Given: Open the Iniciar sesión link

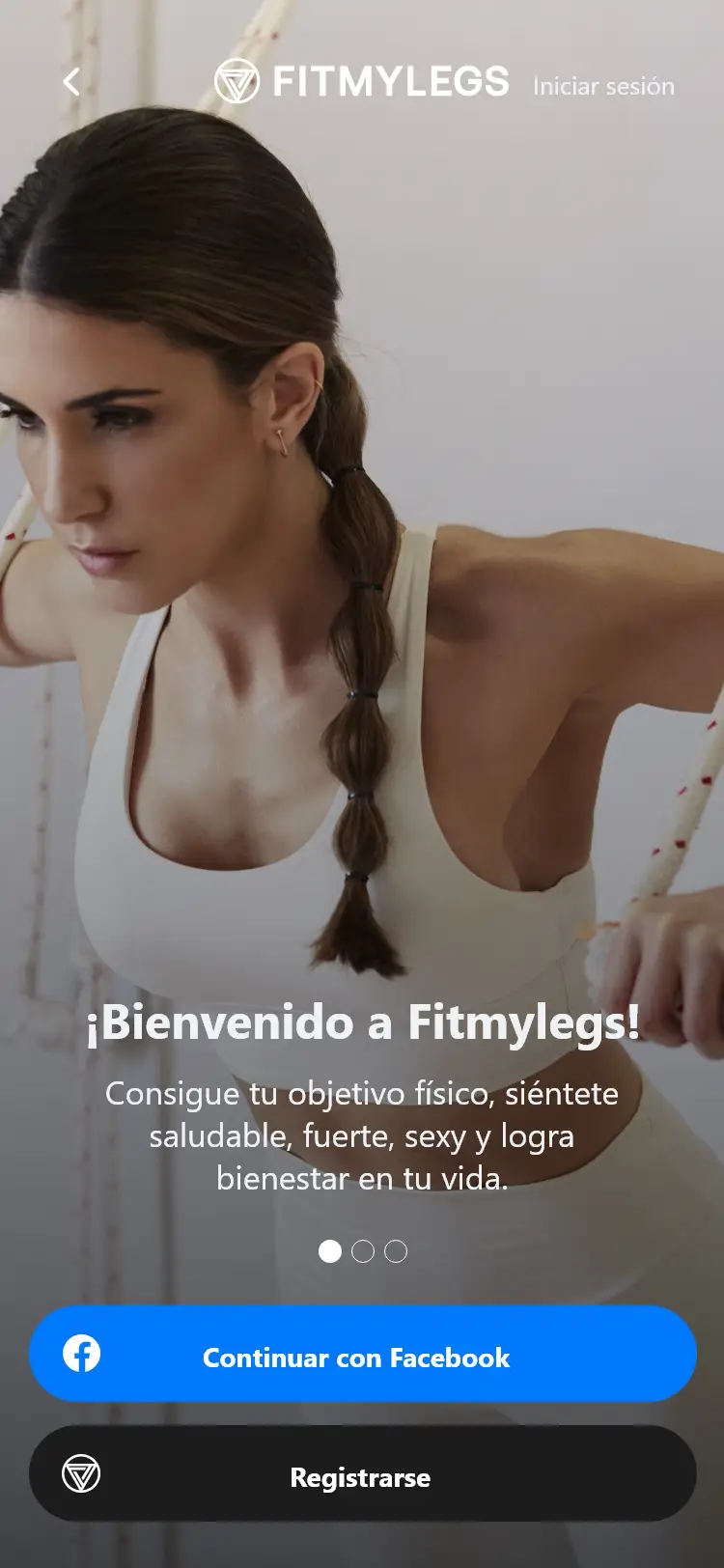Looking at the screenshot, I should click(603, 86).
